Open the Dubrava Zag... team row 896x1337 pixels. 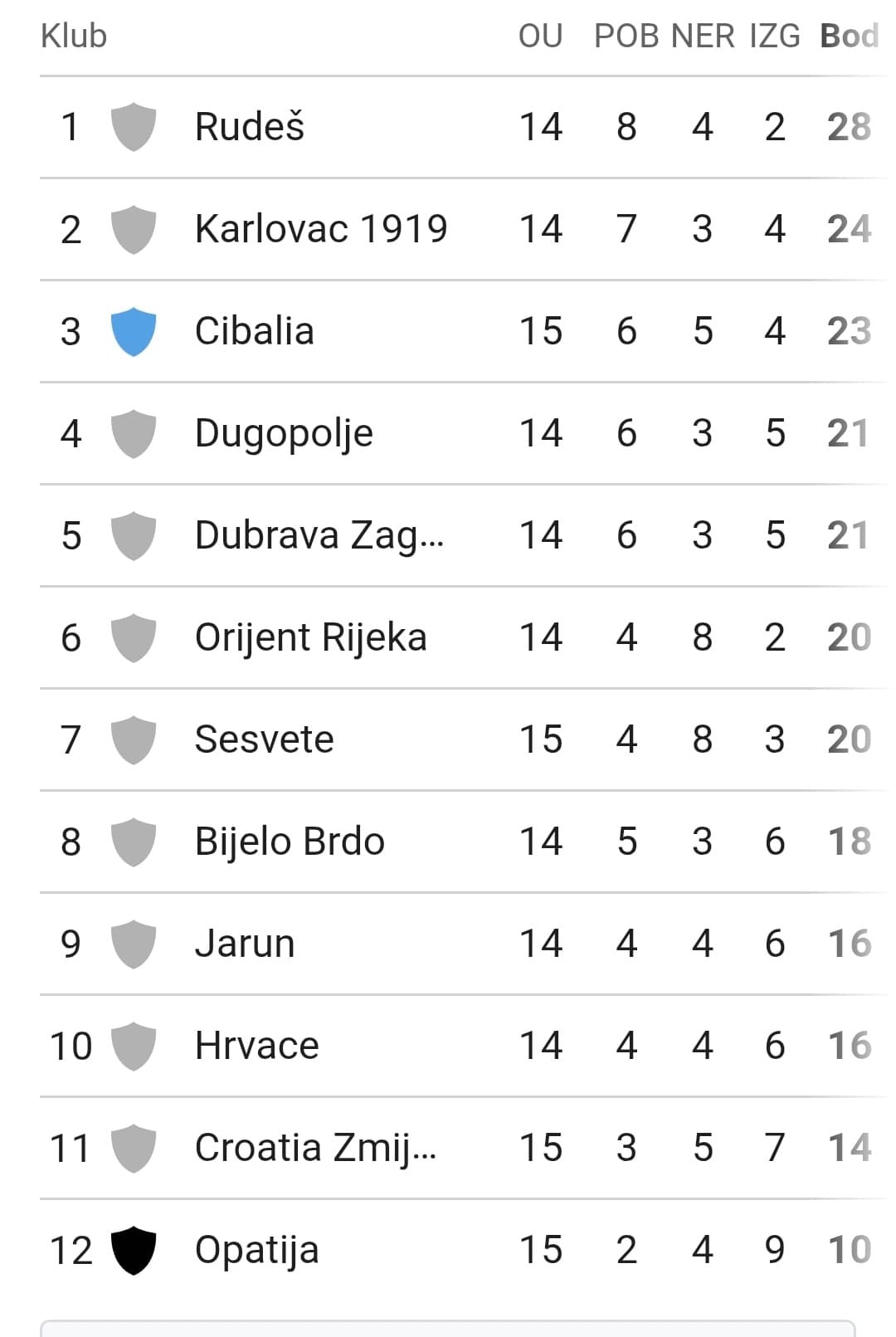319,535
